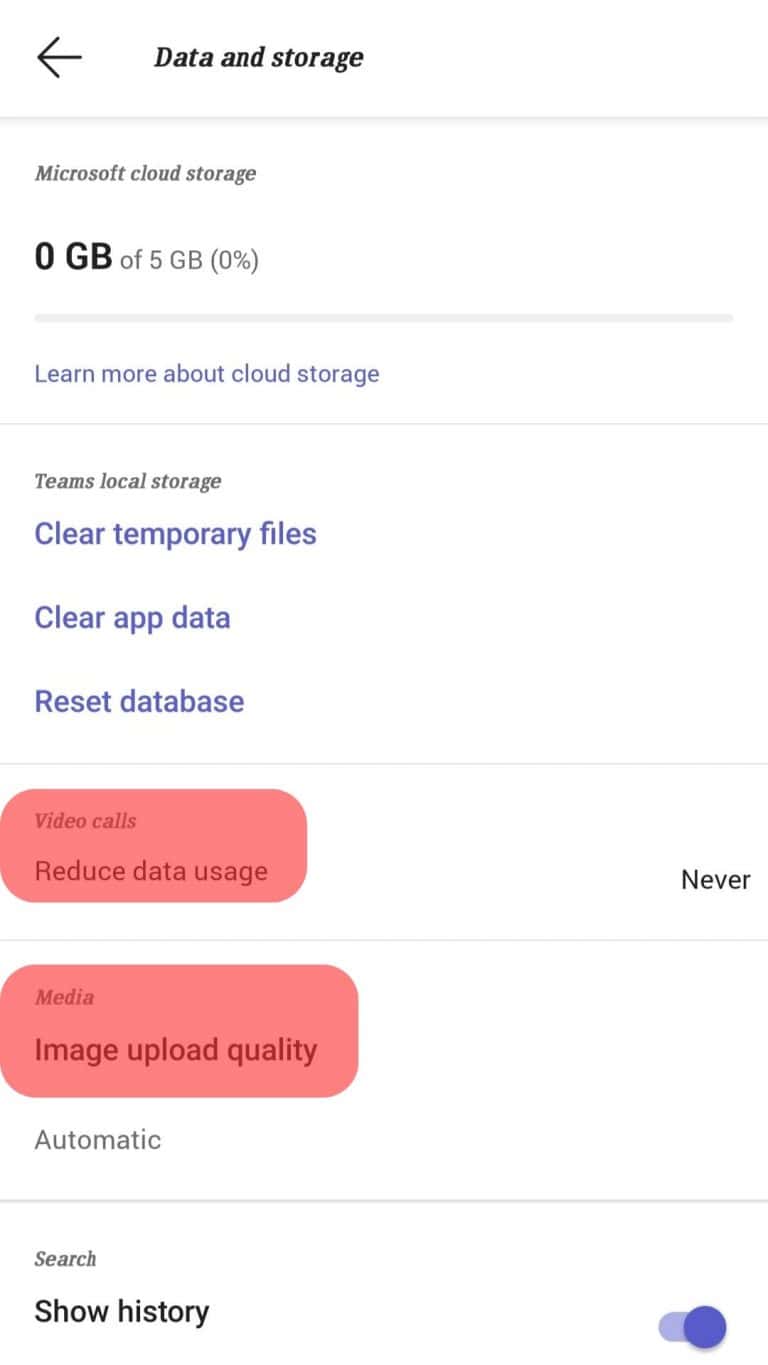Go back using the back arrow

58,57
